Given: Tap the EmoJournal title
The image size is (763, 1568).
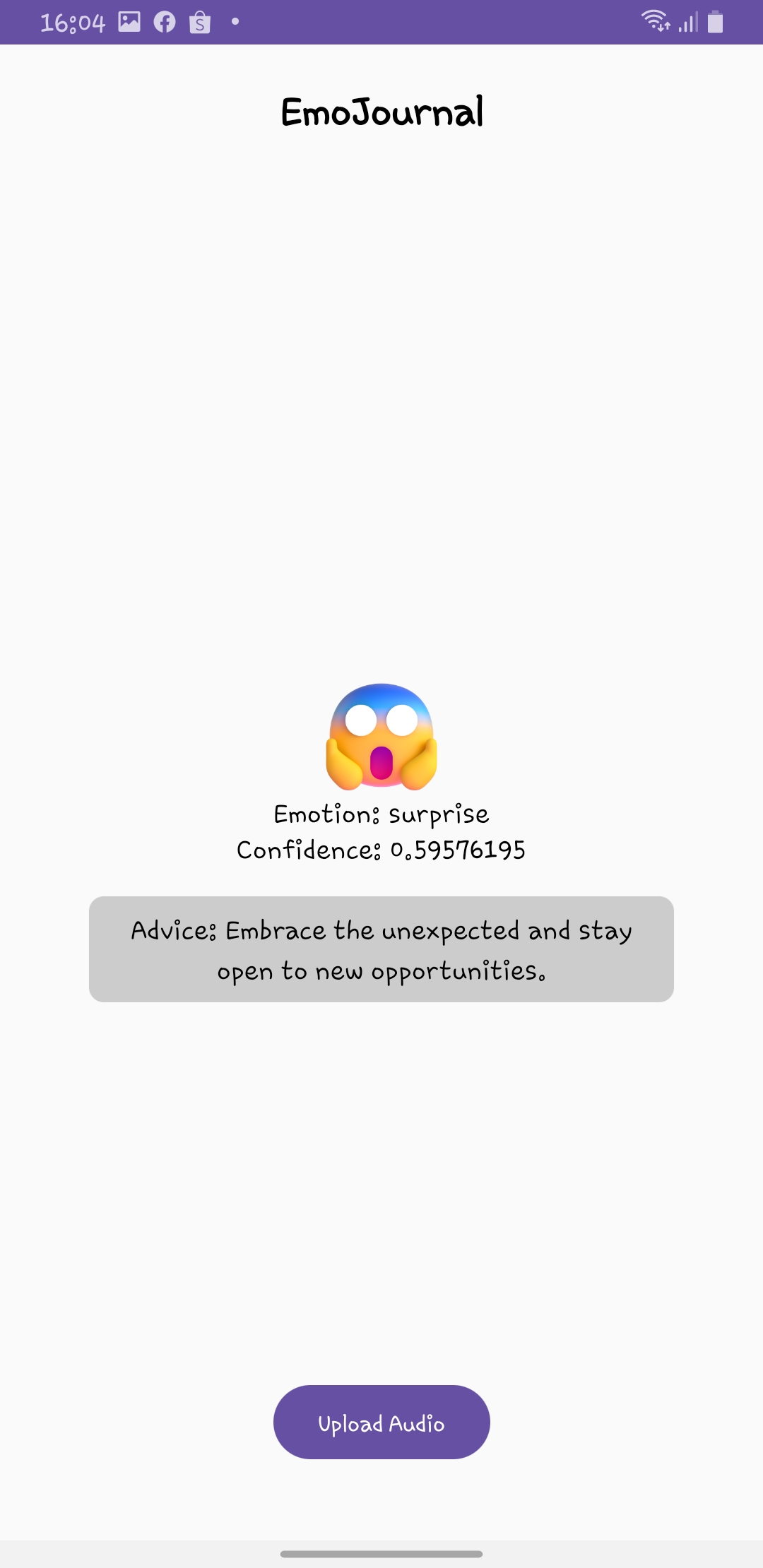Looking at the screenshot, I should click(x=381, y=112).
